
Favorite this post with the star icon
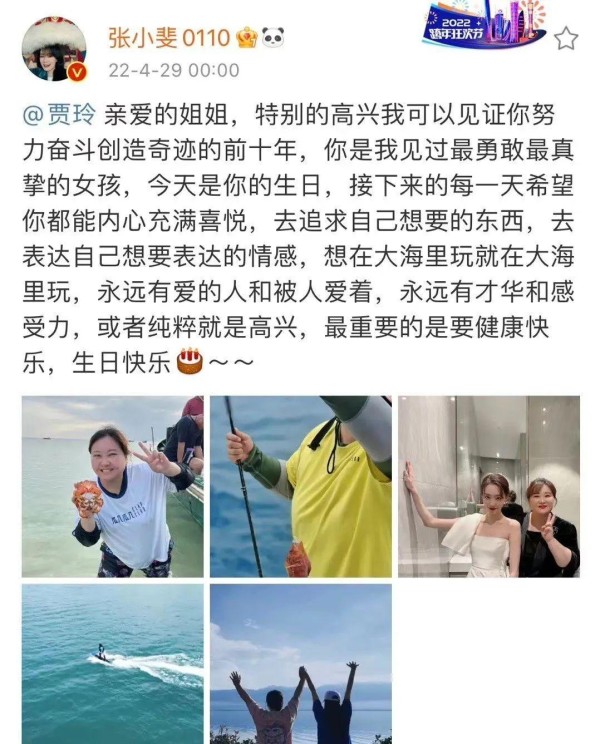click(566, 39)
